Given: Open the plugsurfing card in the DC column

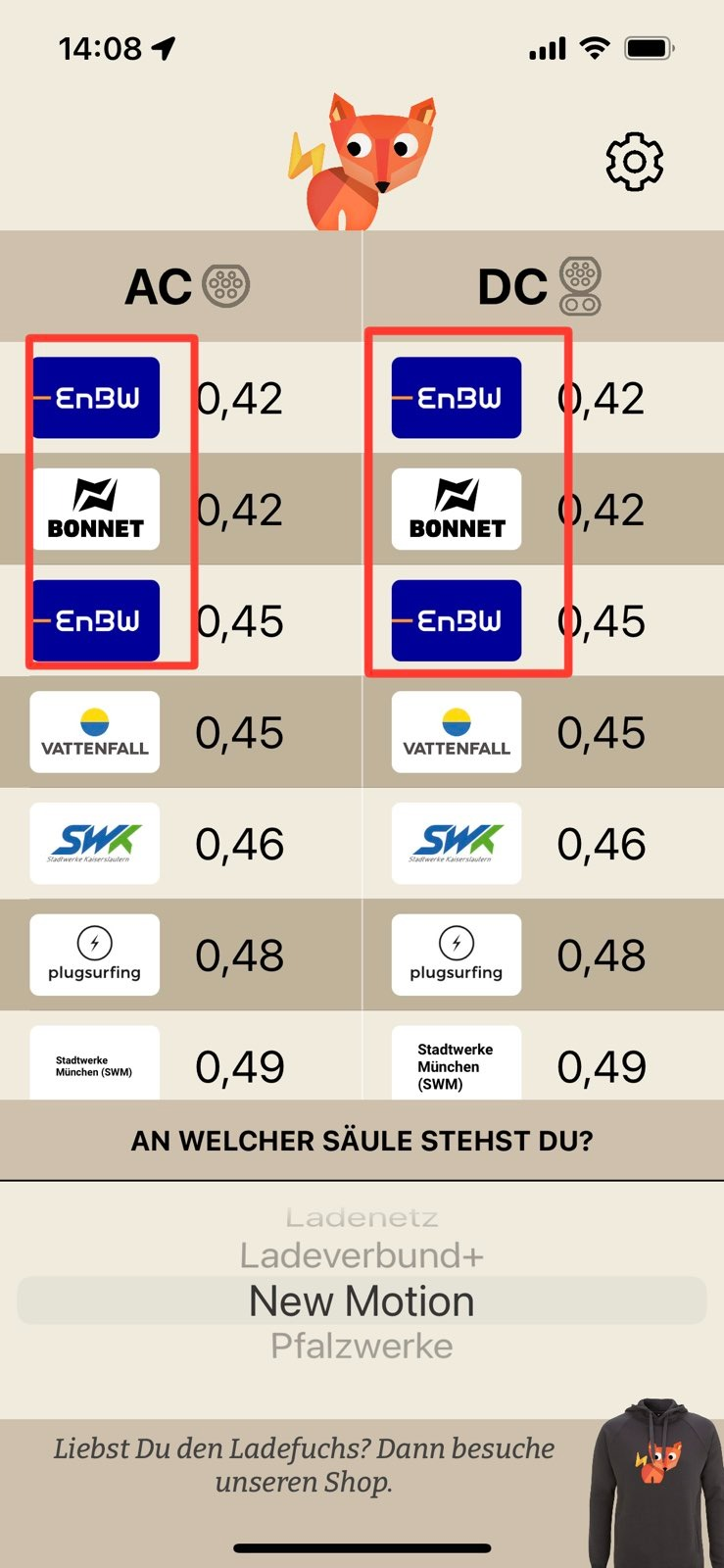Looking at the screenshot, I should [457, 955].
